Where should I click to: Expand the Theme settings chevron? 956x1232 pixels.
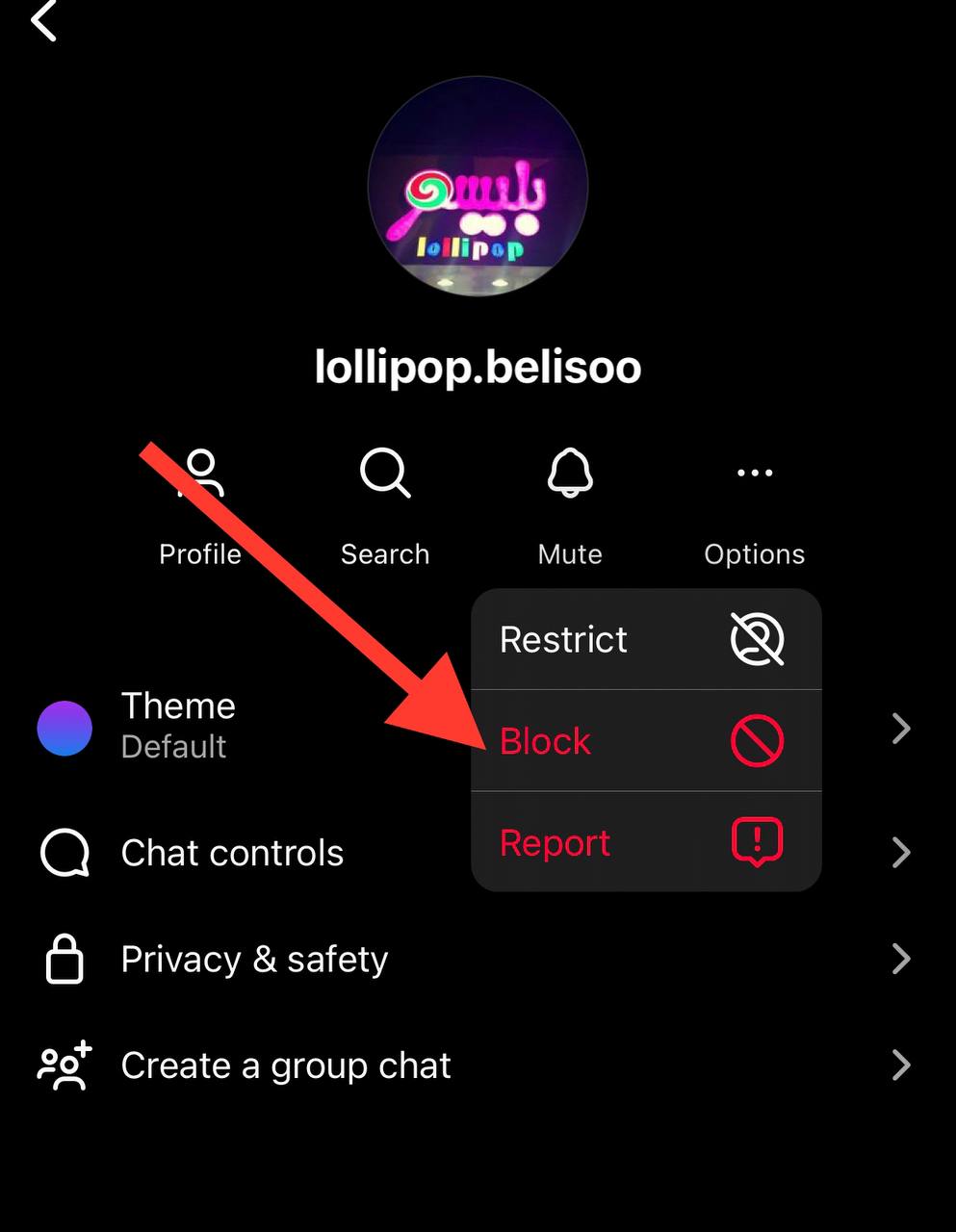[900, 729]
